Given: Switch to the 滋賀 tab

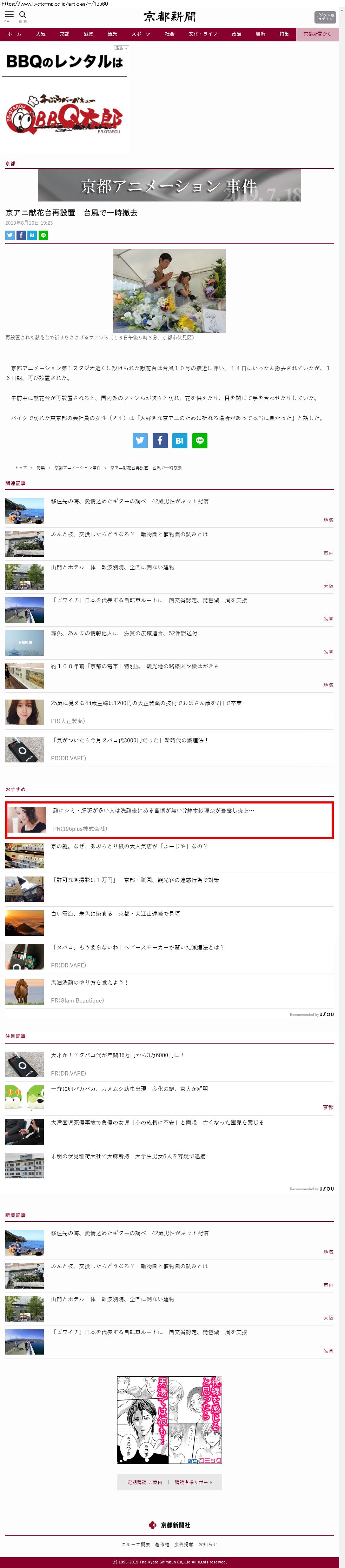Looking at the screenshot, I should pos(88,34).
